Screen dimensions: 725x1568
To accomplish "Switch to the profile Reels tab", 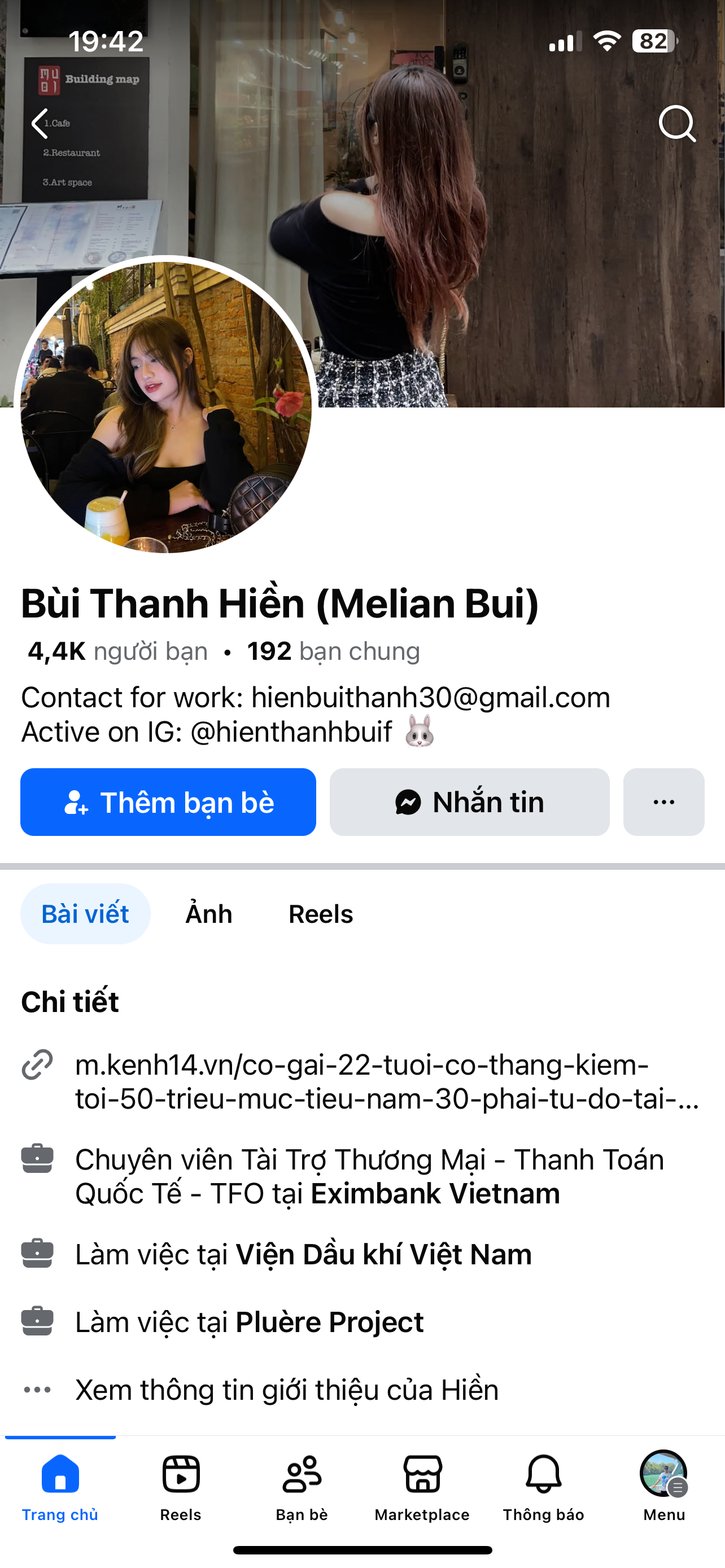I will [x=321, y=914].
